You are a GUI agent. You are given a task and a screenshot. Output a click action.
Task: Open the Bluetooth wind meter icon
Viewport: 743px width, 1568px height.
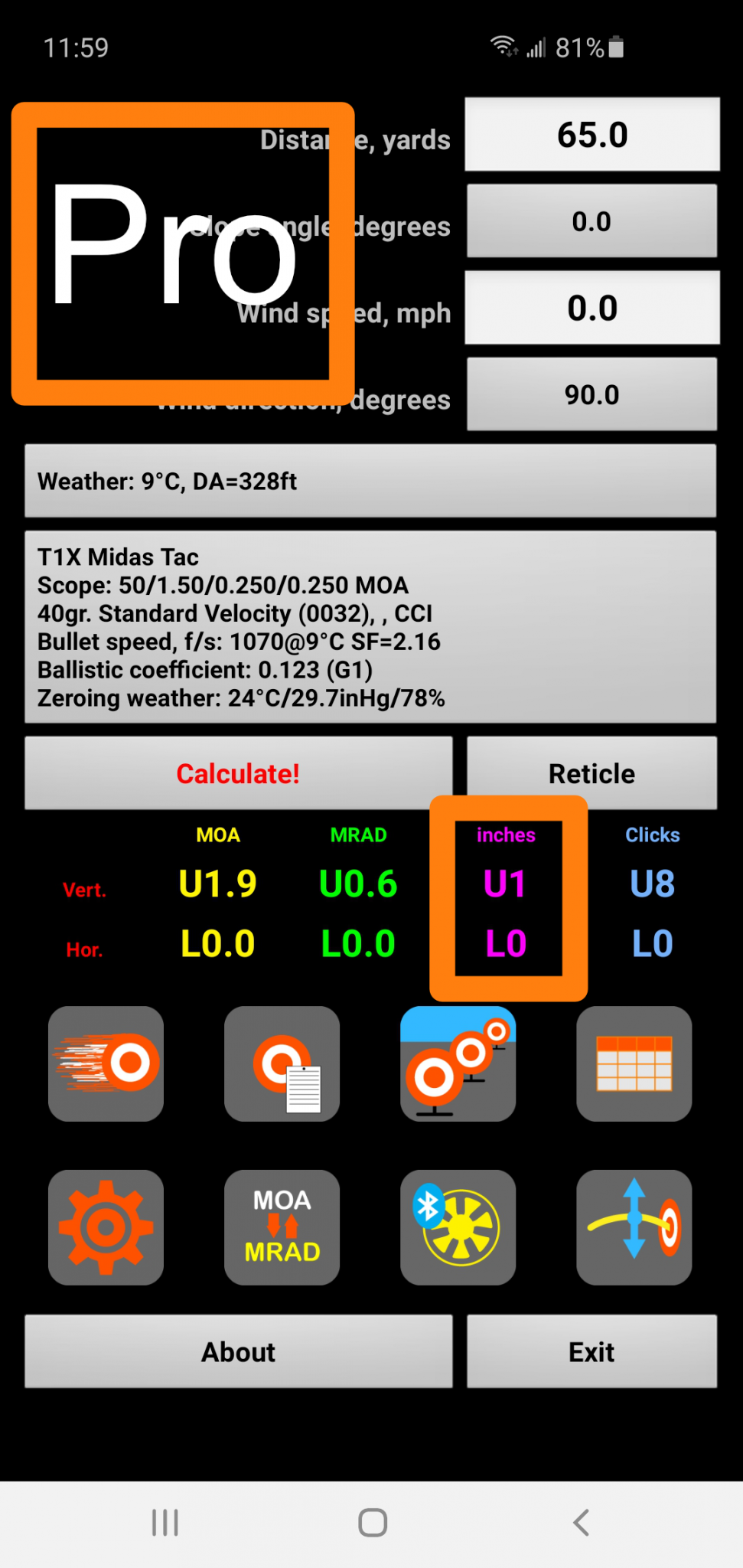click(458, 1227)
